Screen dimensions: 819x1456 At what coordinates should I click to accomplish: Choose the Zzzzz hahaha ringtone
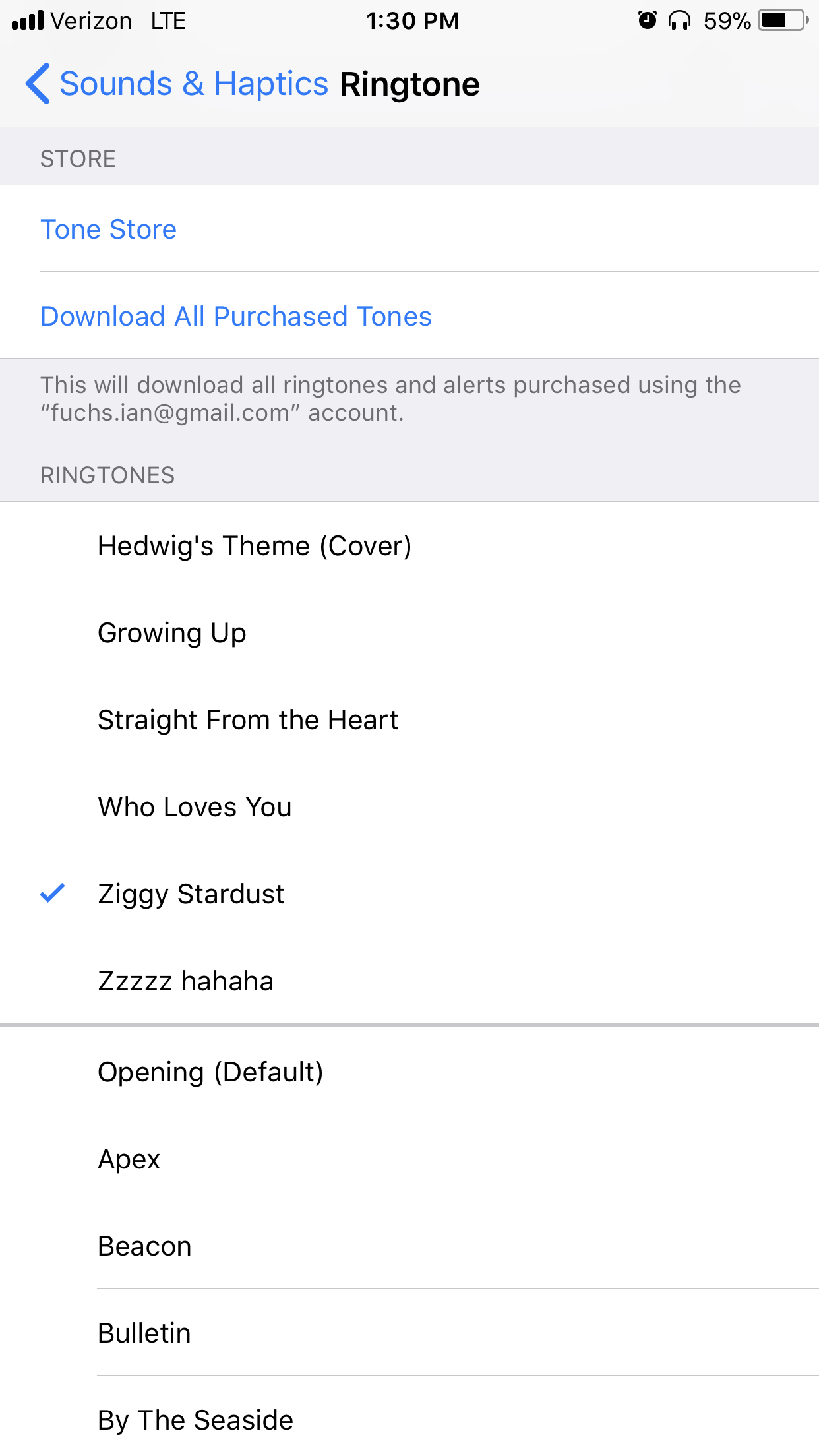pyautogui.click(x=186, y=981)
